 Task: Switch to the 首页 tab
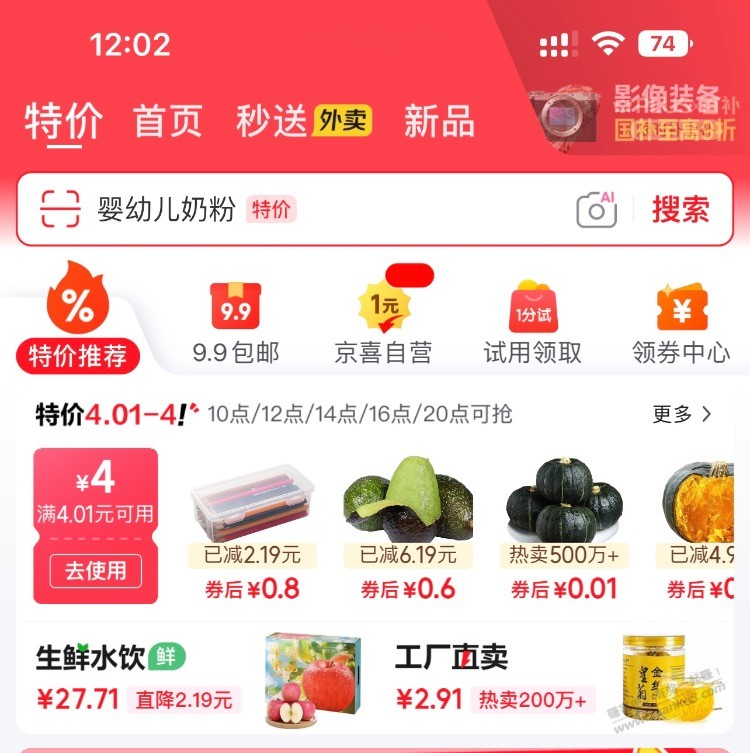pyautogui.click(x=167, y=122)
